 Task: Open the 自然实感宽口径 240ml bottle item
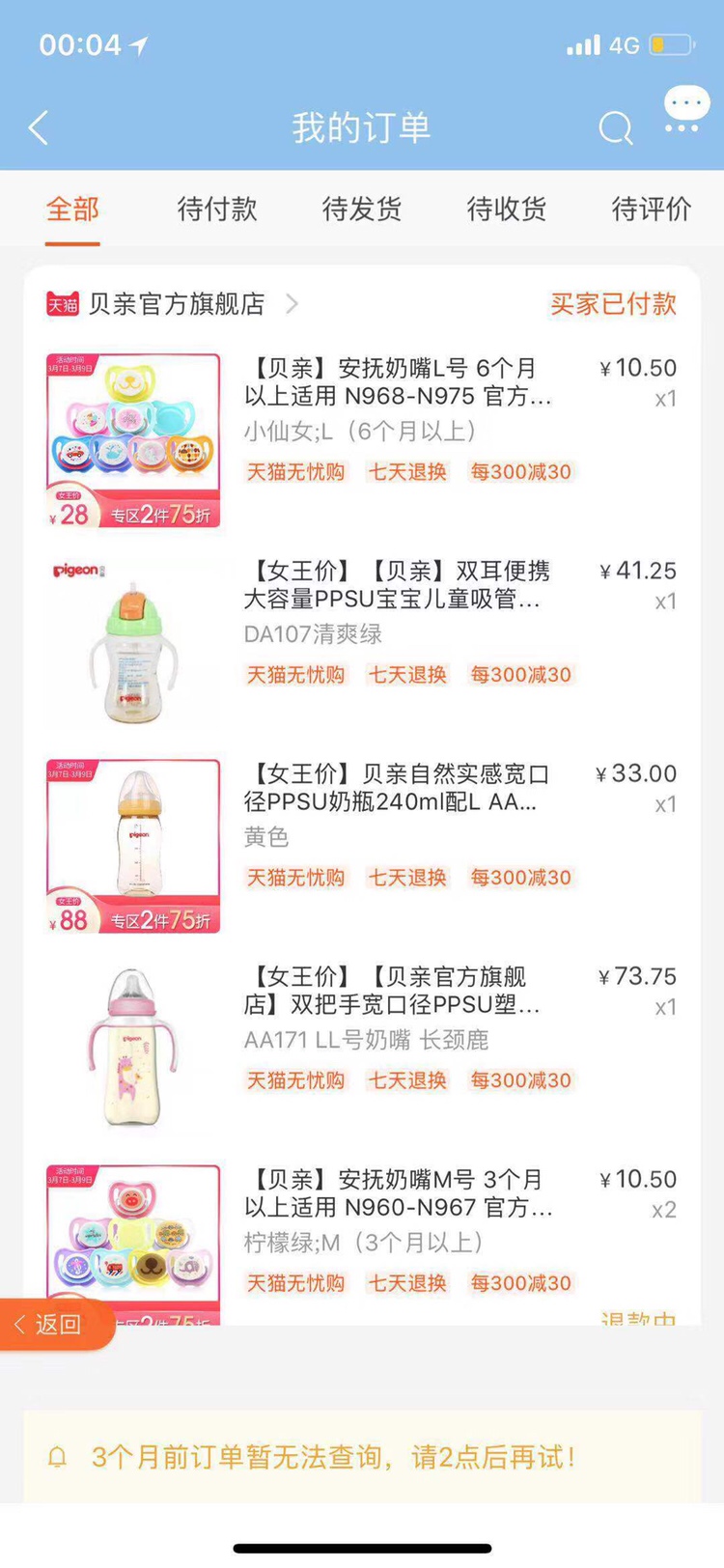click(x=396, y=788)
